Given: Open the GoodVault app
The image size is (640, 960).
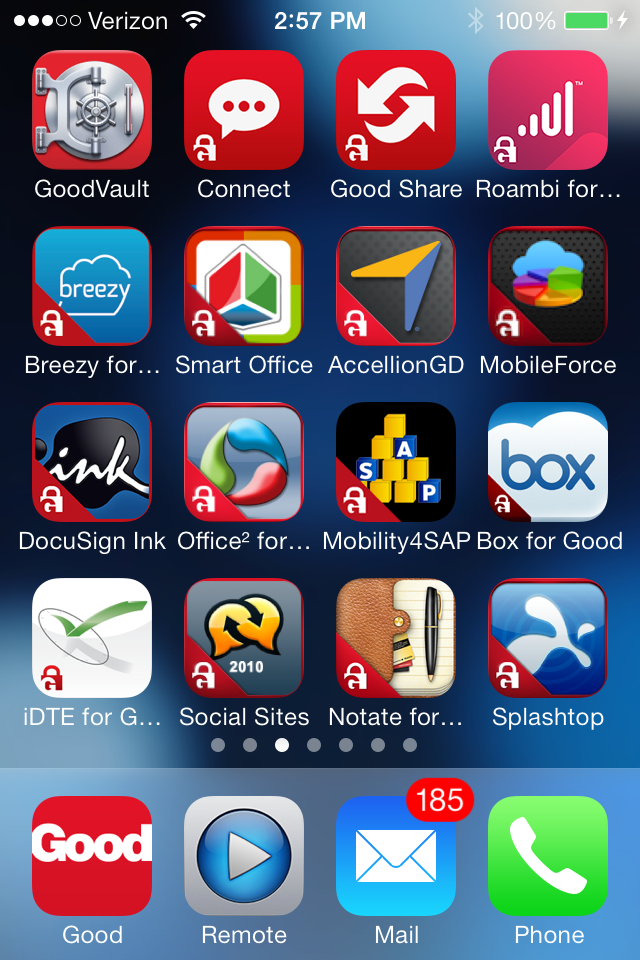Looking at the screenshot, I should [x=92, y=110].
